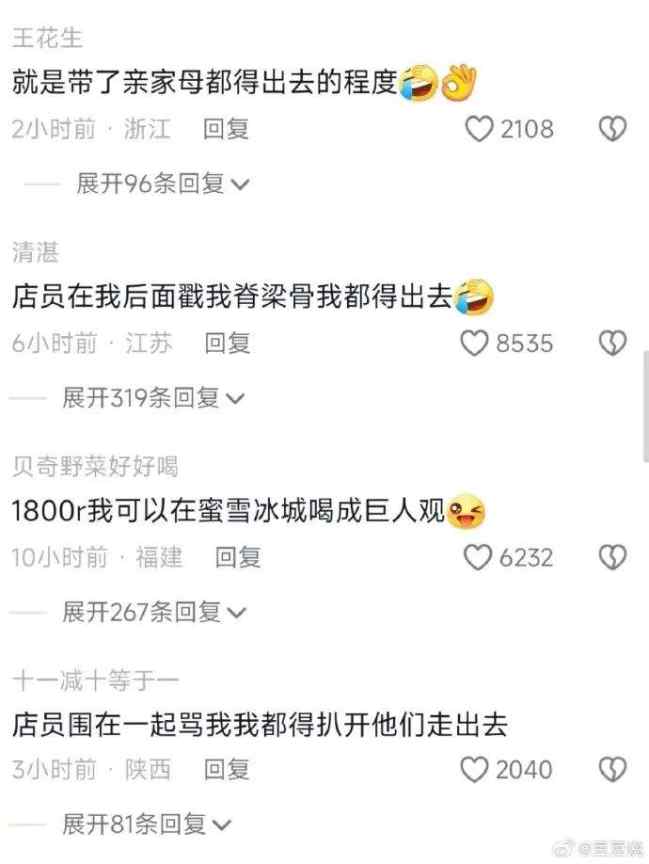Reply to 王花生's comment
This screenshot has width=649, height=864.
tap(226, 128)
